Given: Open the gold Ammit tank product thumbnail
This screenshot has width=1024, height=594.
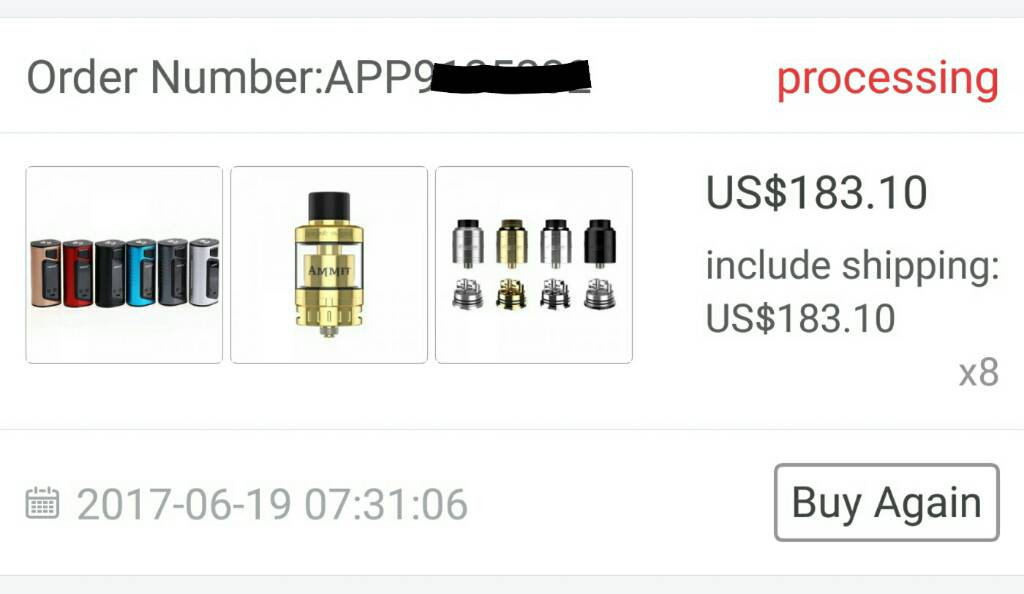Looking at the screenshot, I should pyautogui.click(x=329, y=265).
